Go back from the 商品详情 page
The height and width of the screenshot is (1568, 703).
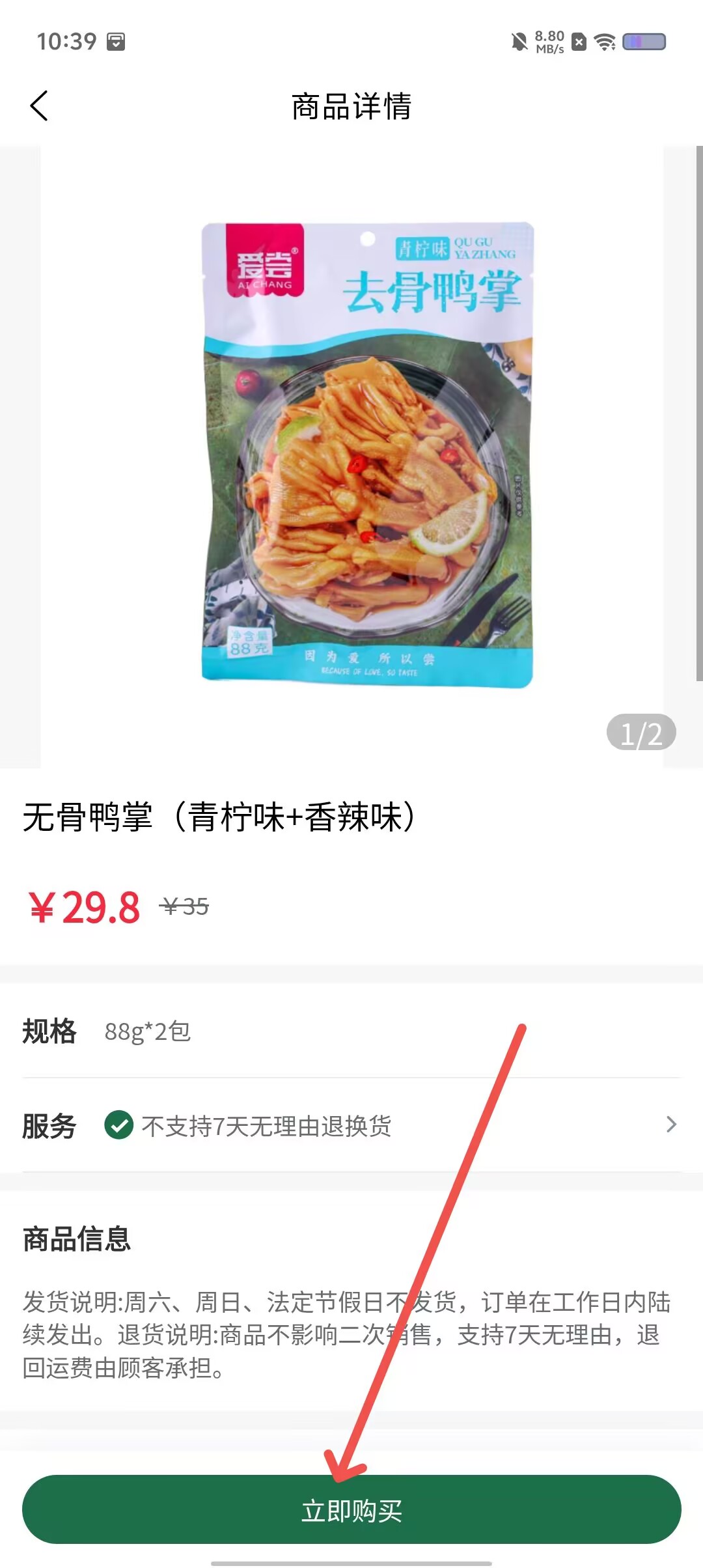39,105
